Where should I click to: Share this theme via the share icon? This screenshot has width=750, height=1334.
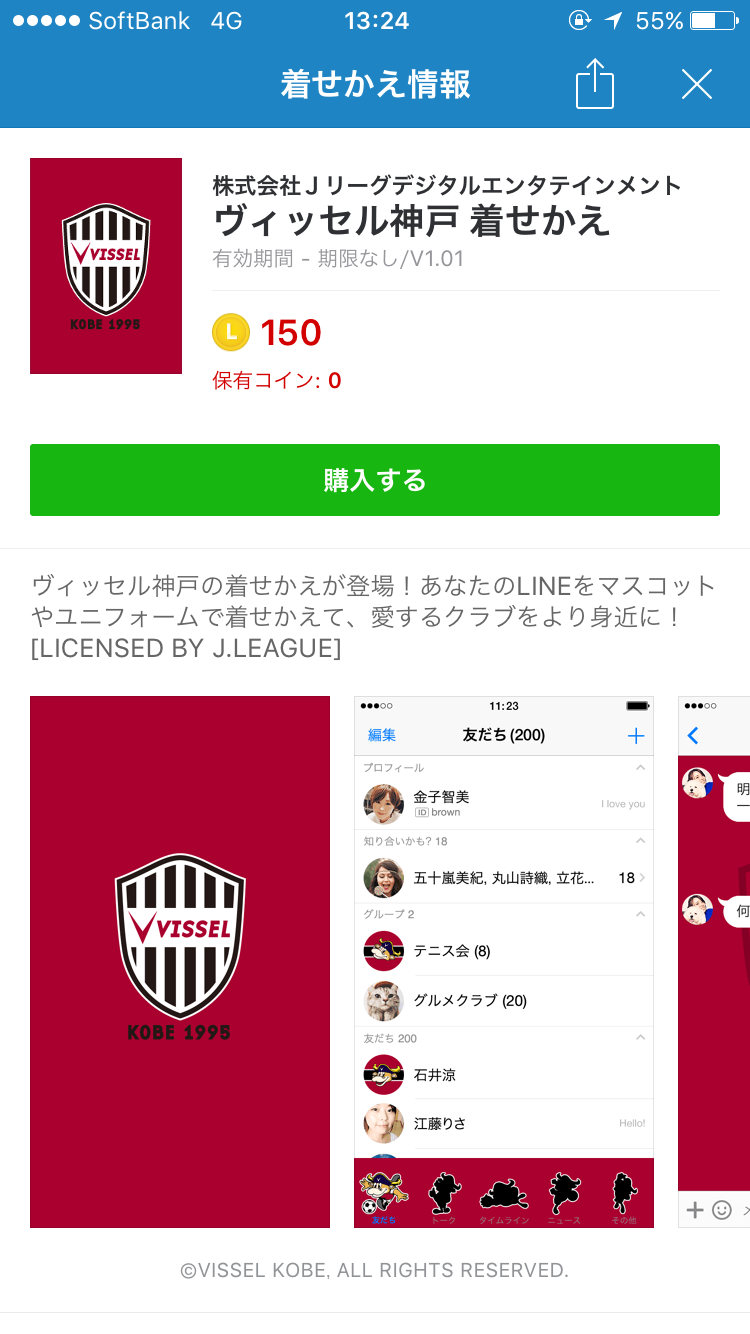point(594,84)
